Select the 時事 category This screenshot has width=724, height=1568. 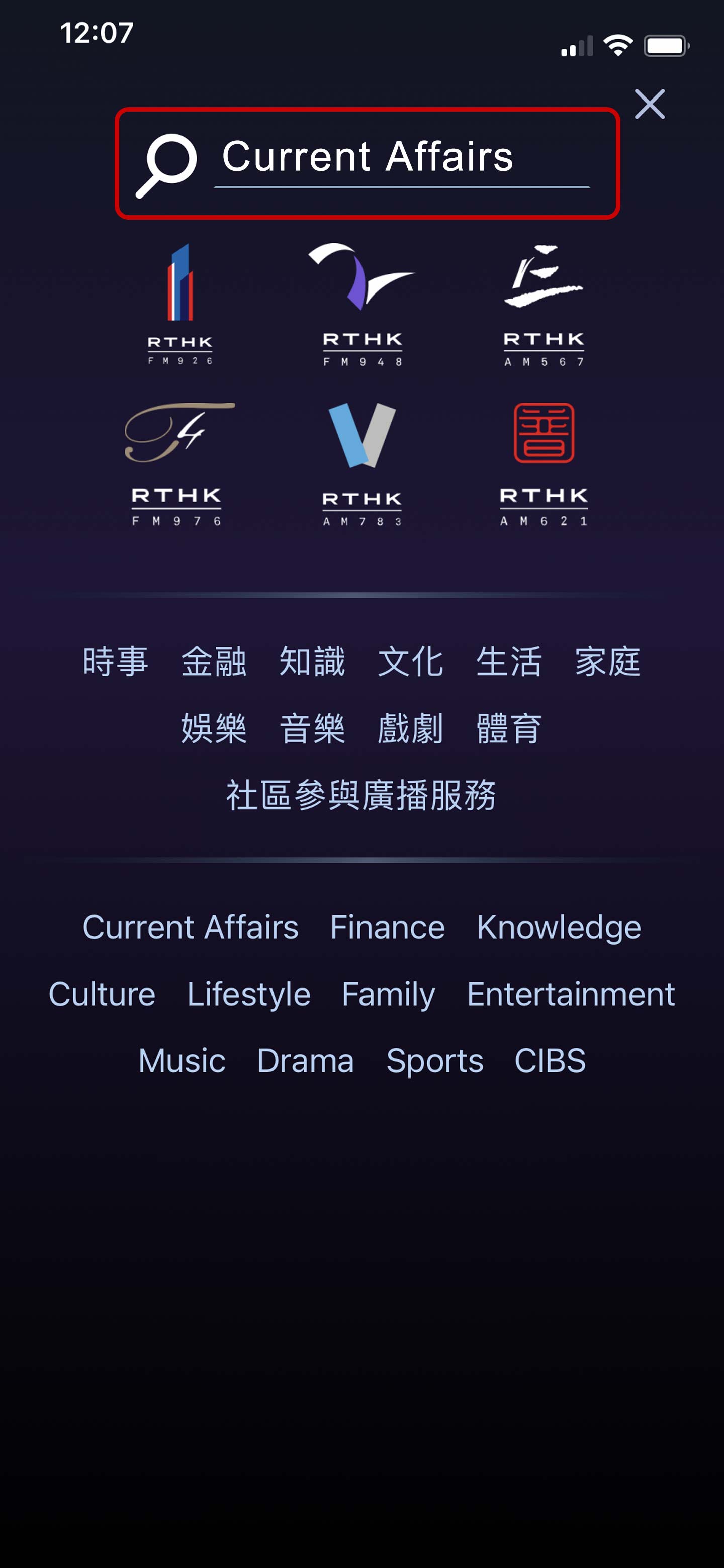point(115,662)
